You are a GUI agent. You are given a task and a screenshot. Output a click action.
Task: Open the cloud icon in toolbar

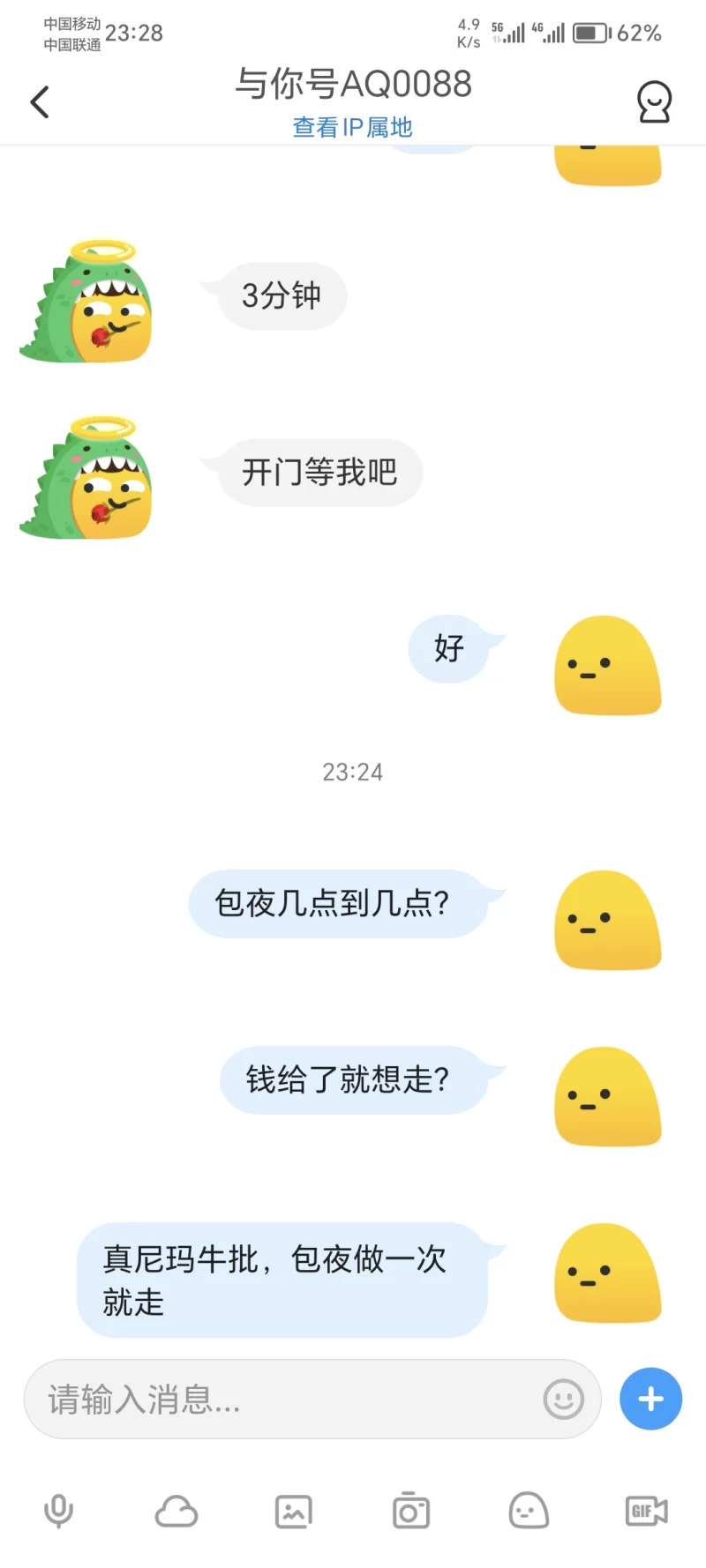click(176, 1512)
